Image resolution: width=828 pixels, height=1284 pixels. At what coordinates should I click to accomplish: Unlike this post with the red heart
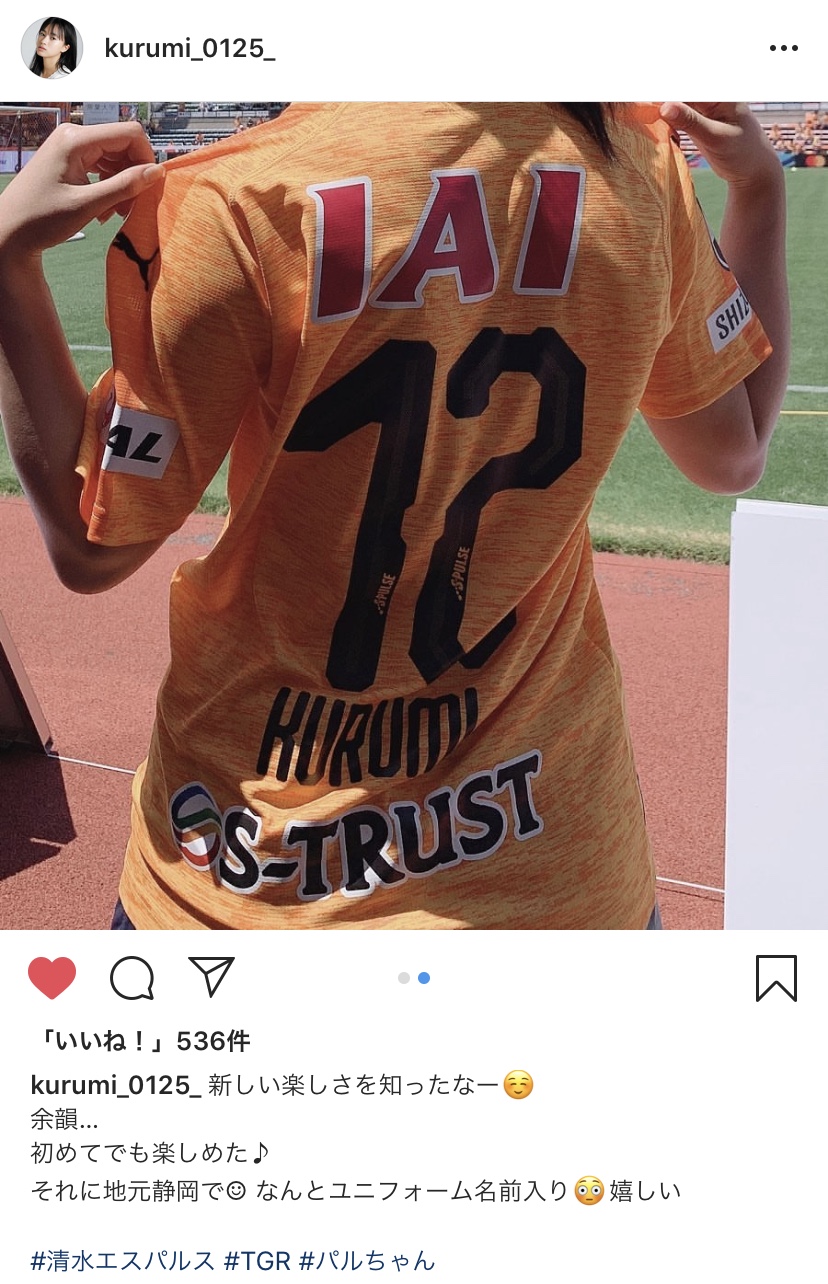[x=52, y=978]
